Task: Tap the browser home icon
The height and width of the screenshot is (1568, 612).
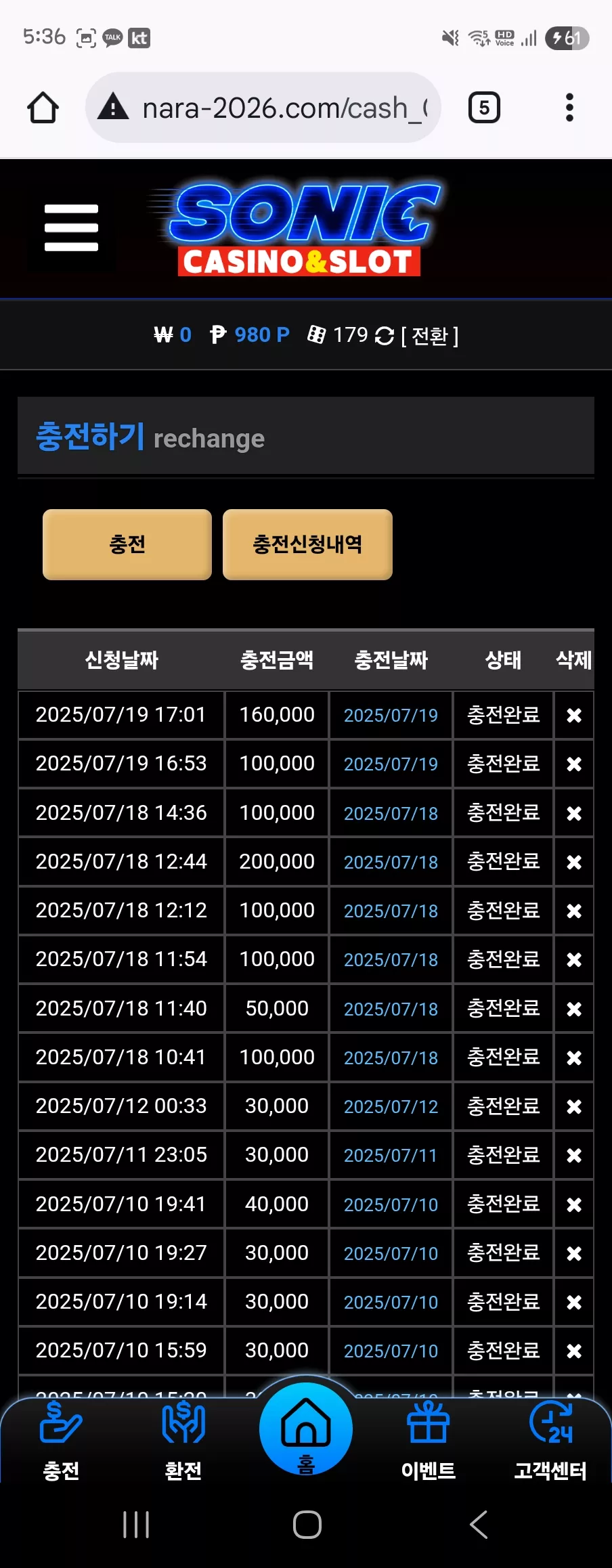Action: tap(43, 108)
